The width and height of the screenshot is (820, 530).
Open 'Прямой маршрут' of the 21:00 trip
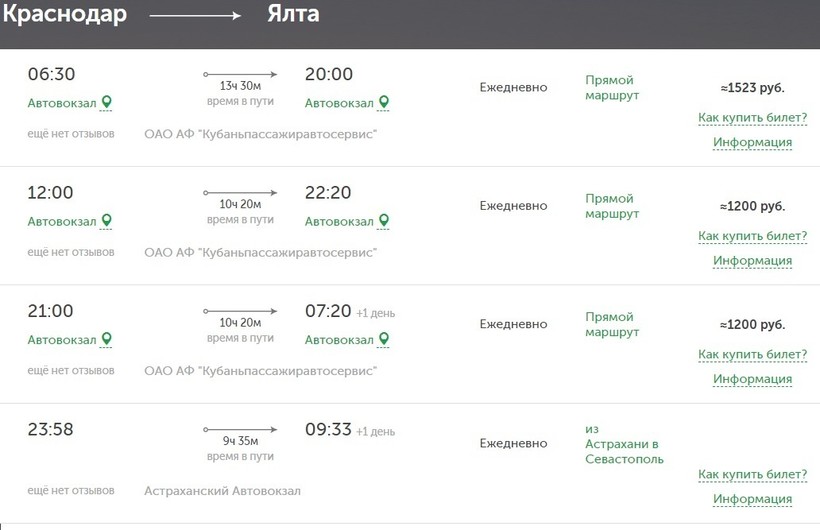point(611,324)
